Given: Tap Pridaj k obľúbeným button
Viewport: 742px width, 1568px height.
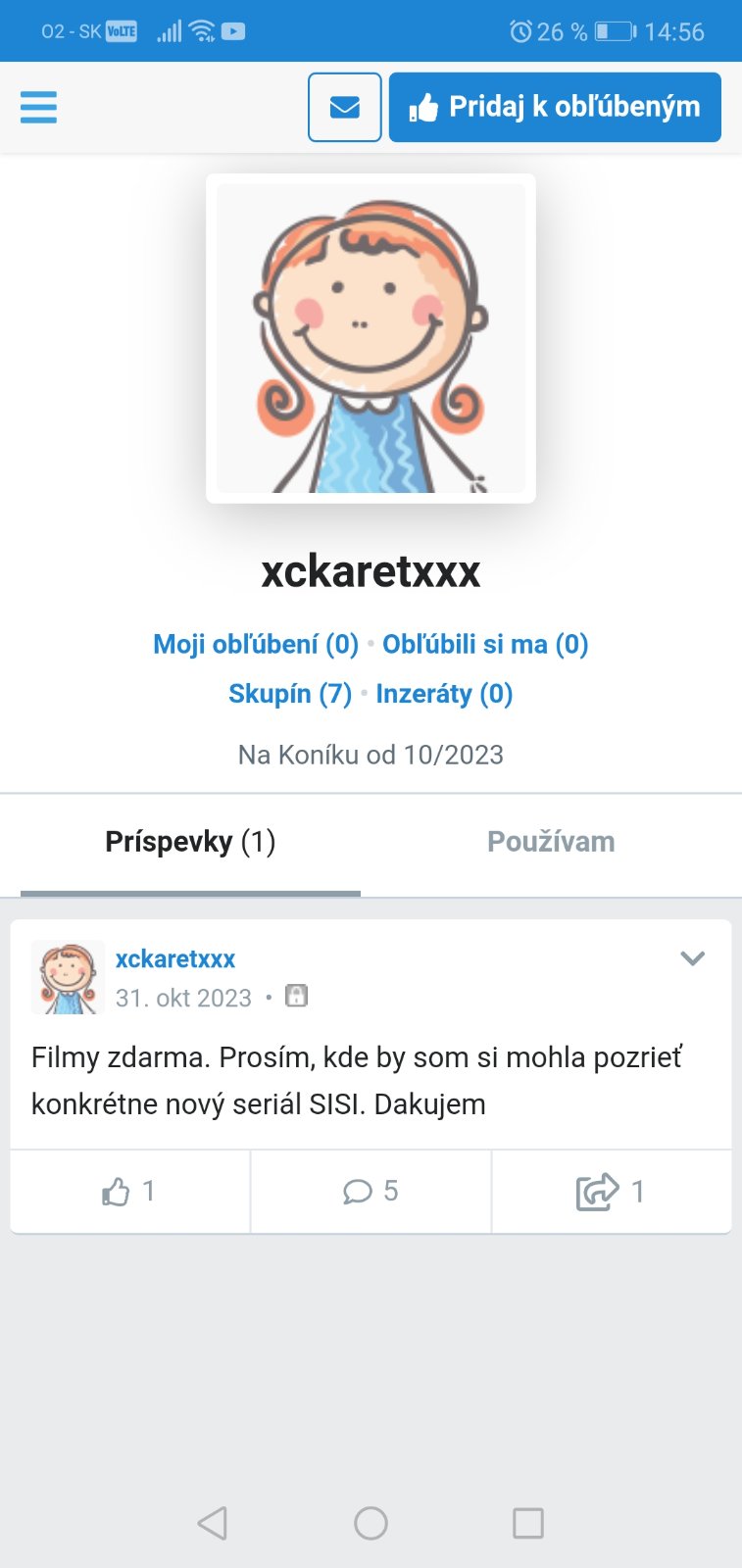Looking at the screenshot, I should pyautogui.click(x=555, y=107).
